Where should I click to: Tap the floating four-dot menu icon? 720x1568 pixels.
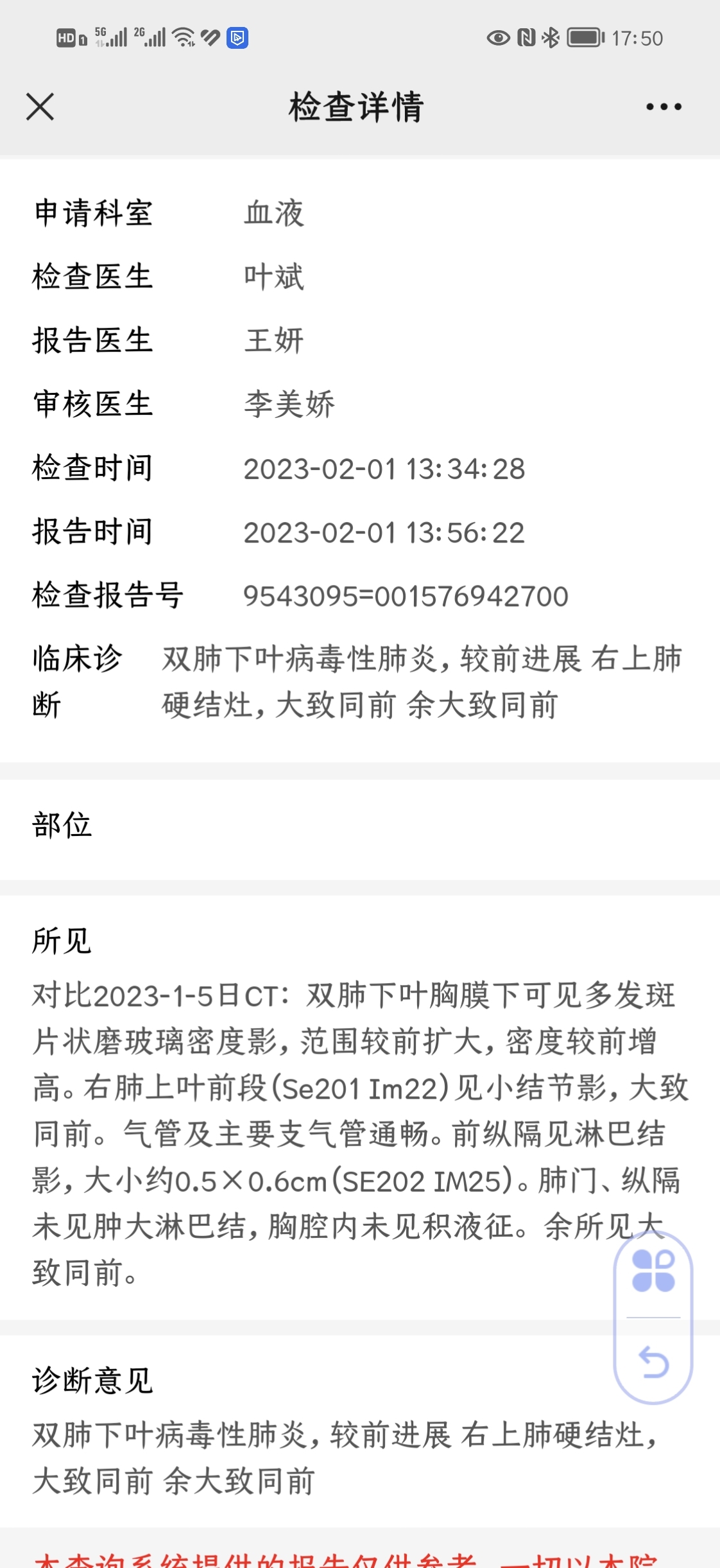(653, 1271)
